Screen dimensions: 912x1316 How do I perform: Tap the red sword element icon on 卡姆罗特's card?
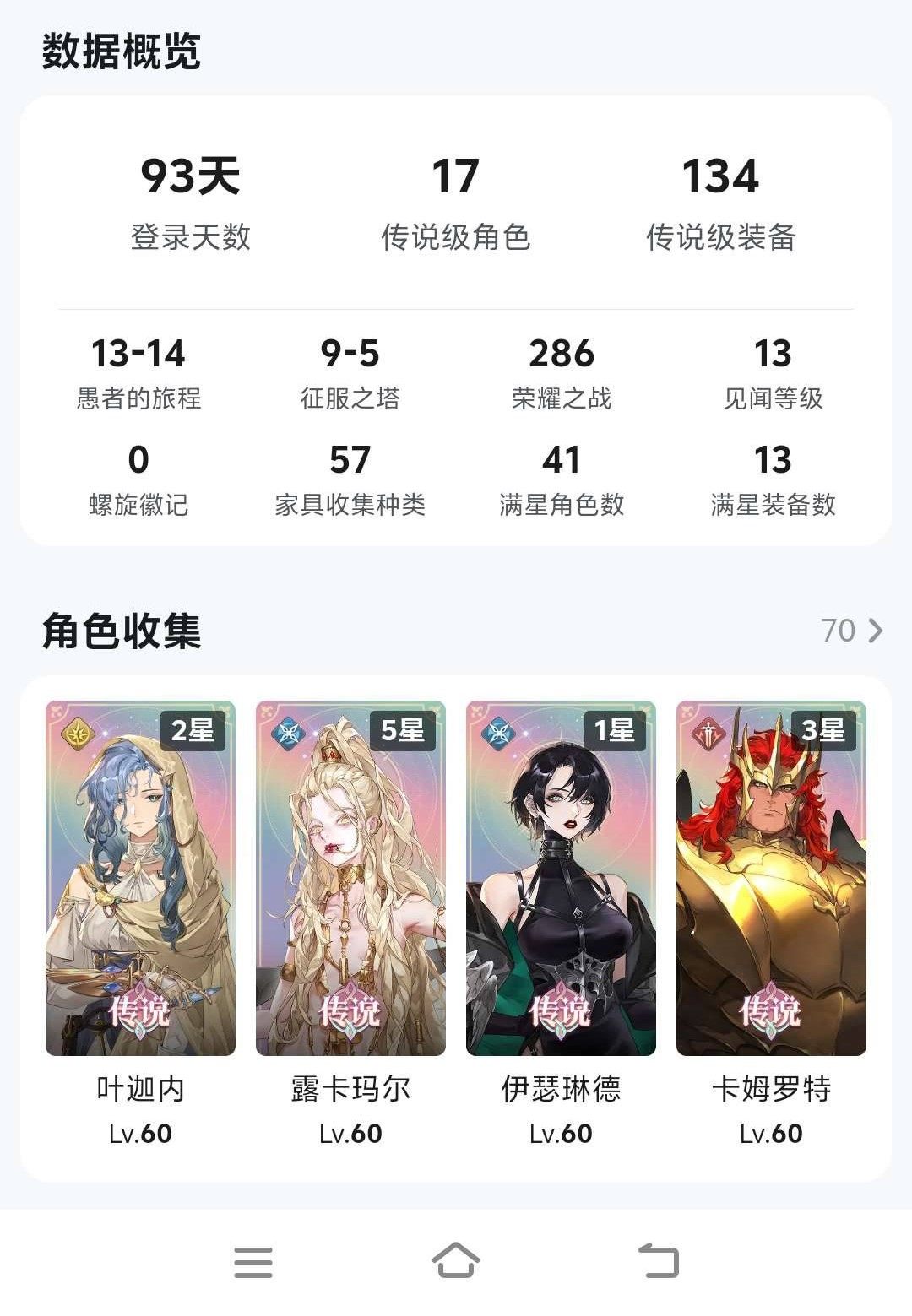pos(708,733)
